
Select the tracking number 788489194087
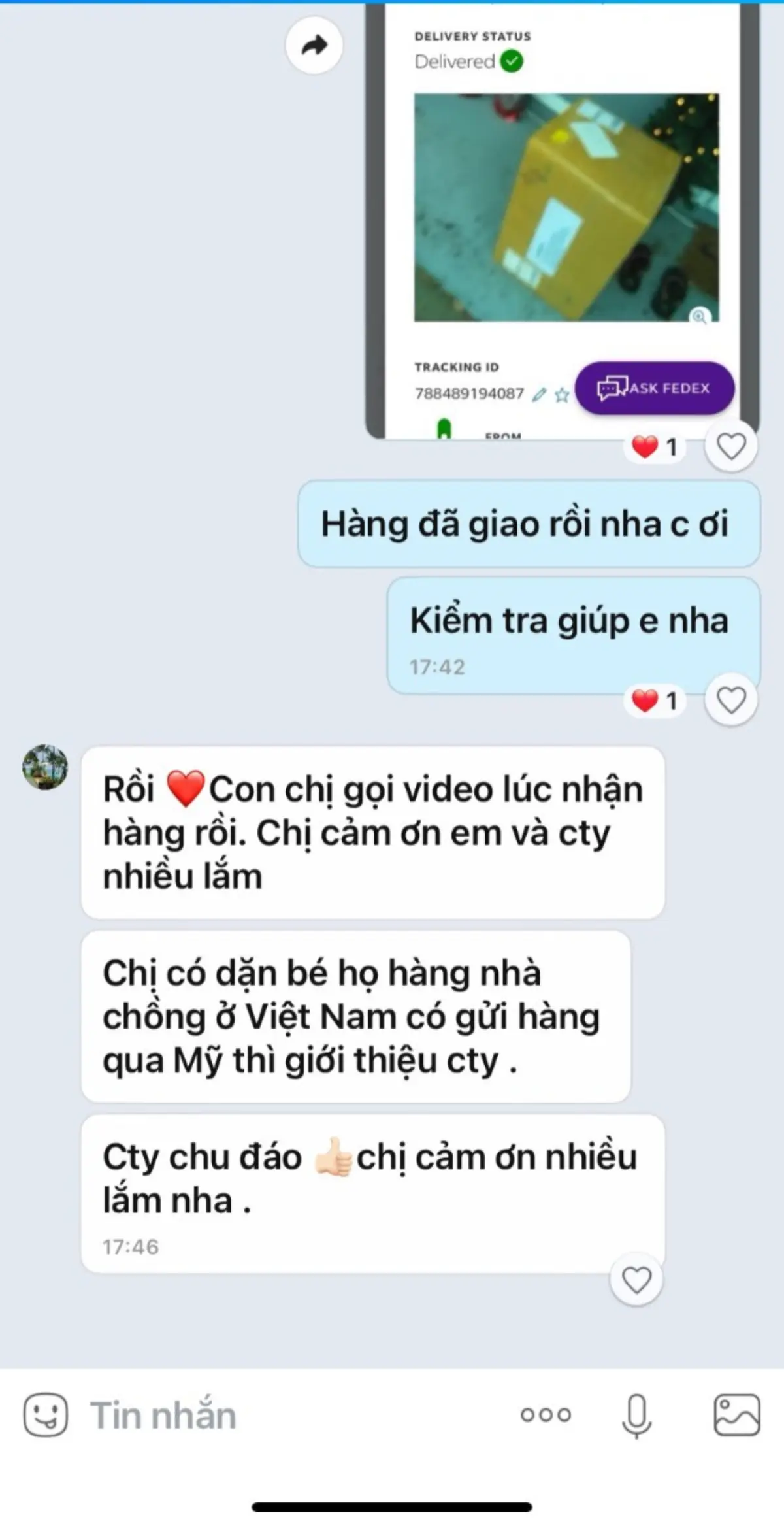click(x=470, y=393)
